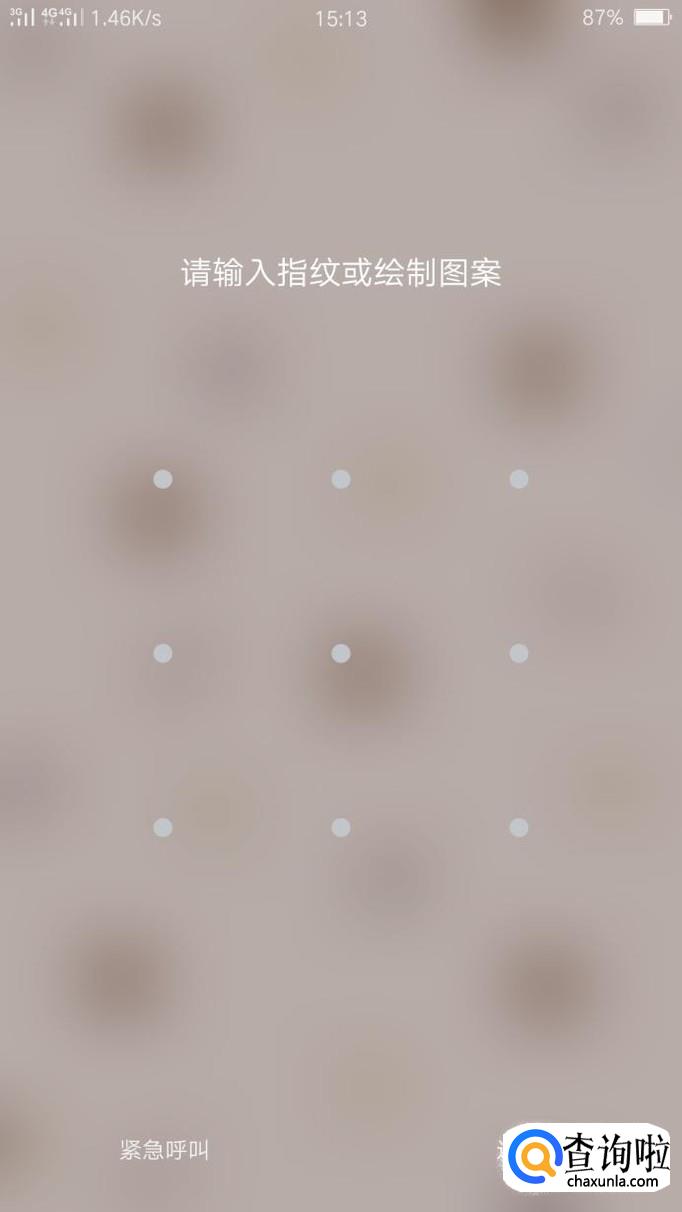Touch the middle-left pattern dot
682x1212 pixels.
point(163,653)
